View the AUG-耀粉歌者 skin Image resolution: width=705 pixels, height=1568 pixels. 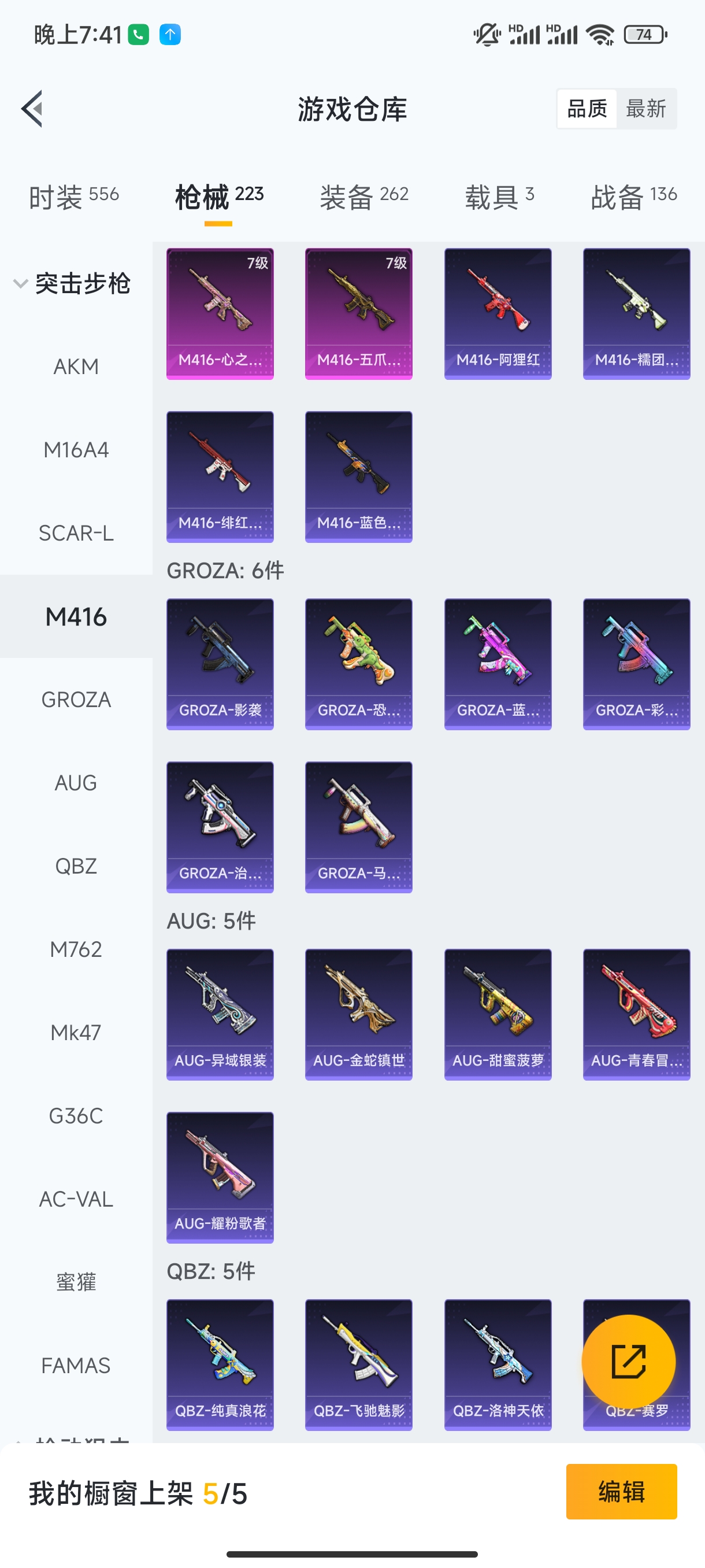[220, 1177]
